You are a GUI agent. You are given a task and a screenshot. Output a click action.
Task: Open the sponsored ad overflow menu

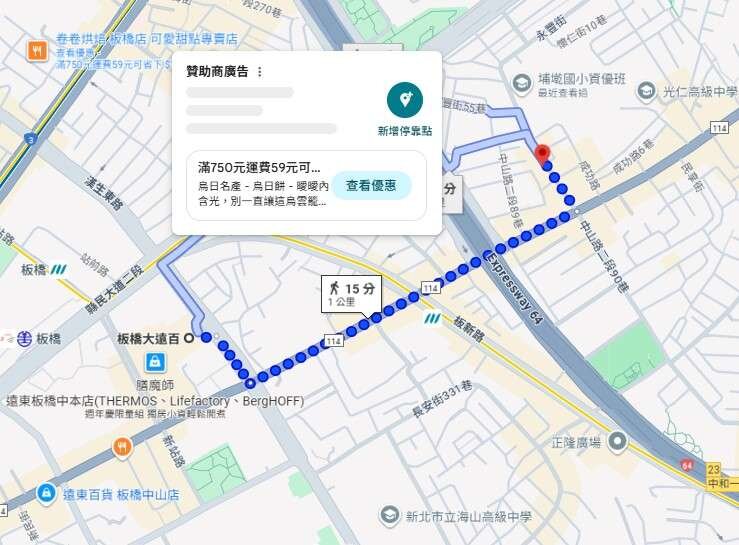coord(260,72)
